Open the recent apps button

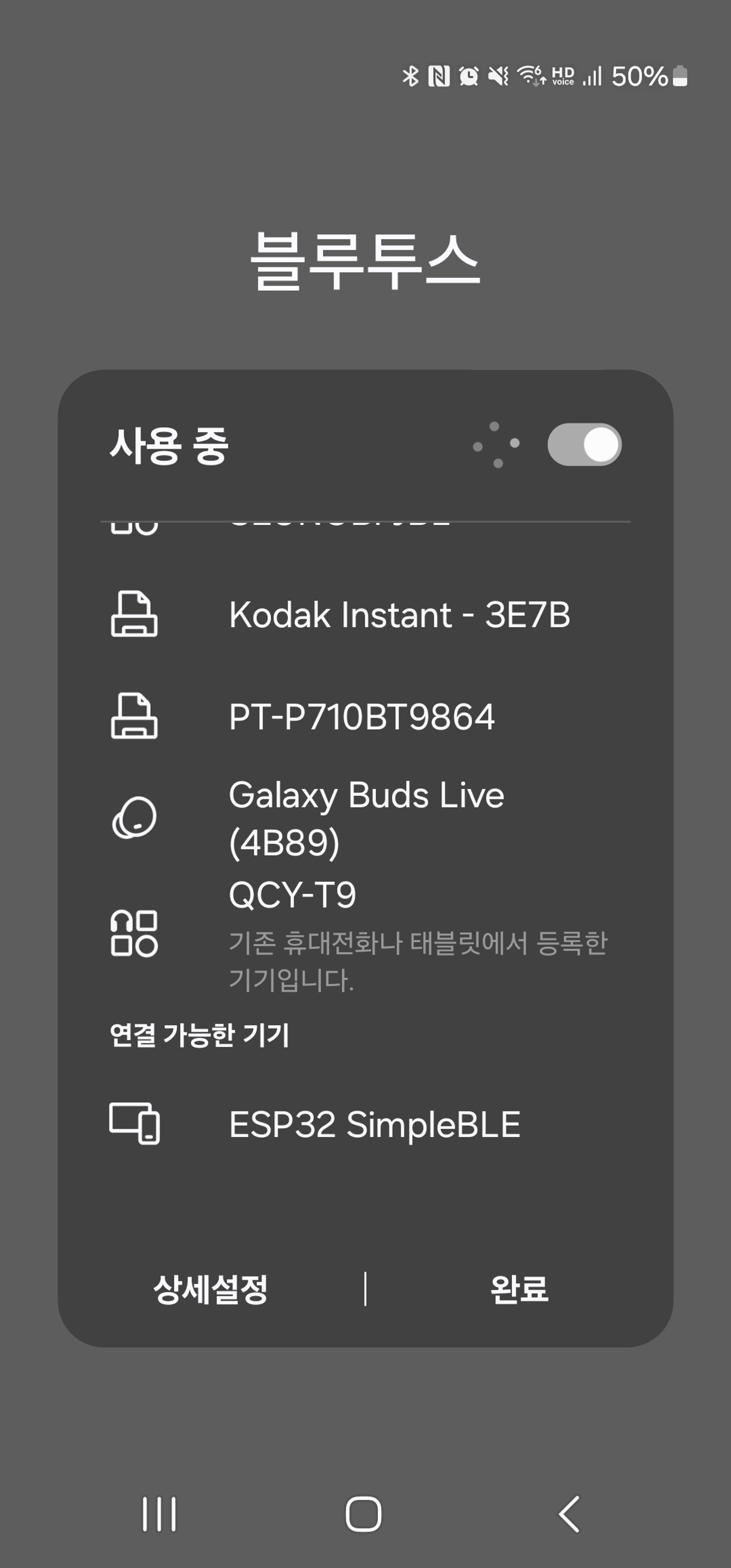coord(160,1514)
